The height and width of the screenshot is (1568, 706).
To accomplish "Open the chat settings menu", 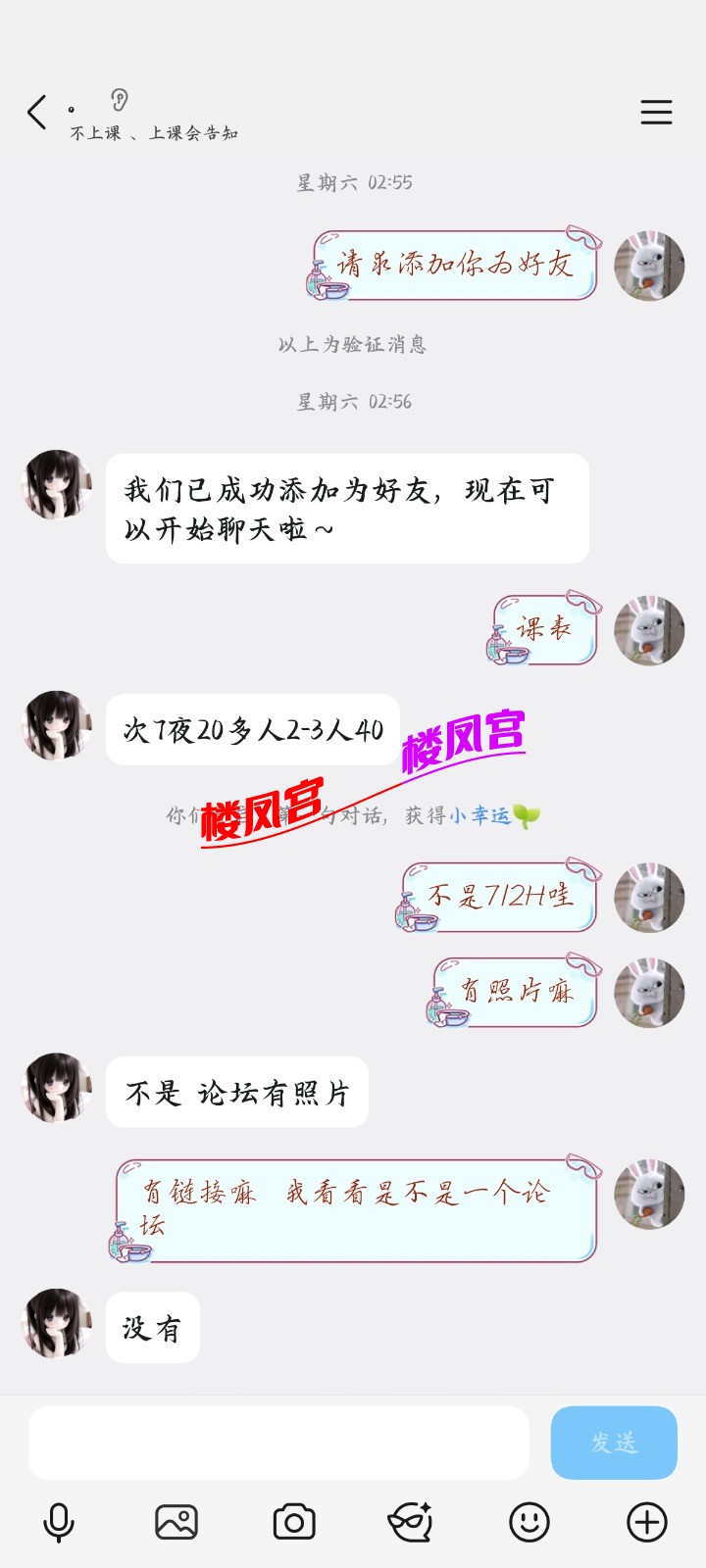I will (656, 113).
